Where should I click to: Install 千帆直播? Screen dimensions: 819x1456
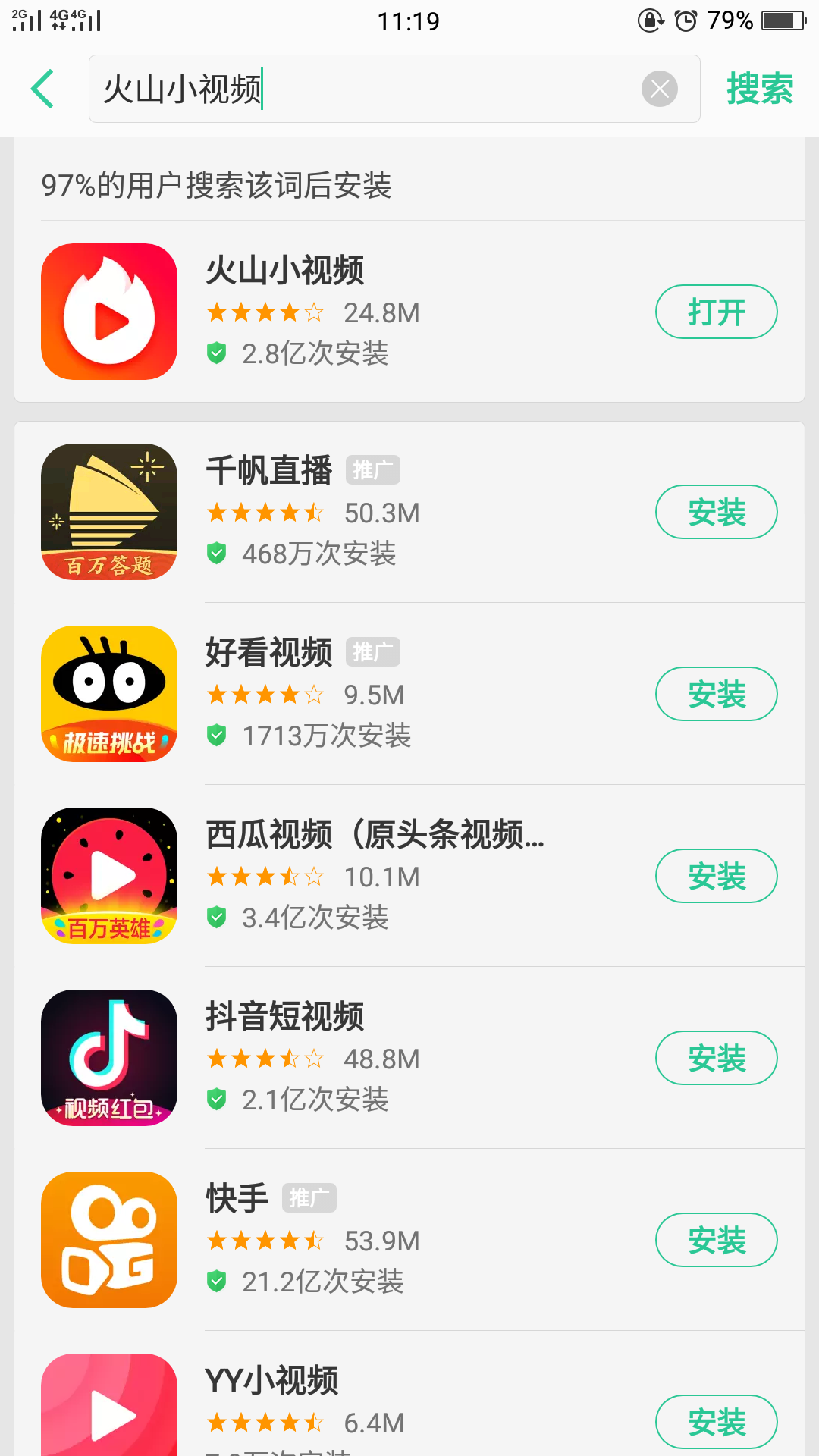point(716,512)
